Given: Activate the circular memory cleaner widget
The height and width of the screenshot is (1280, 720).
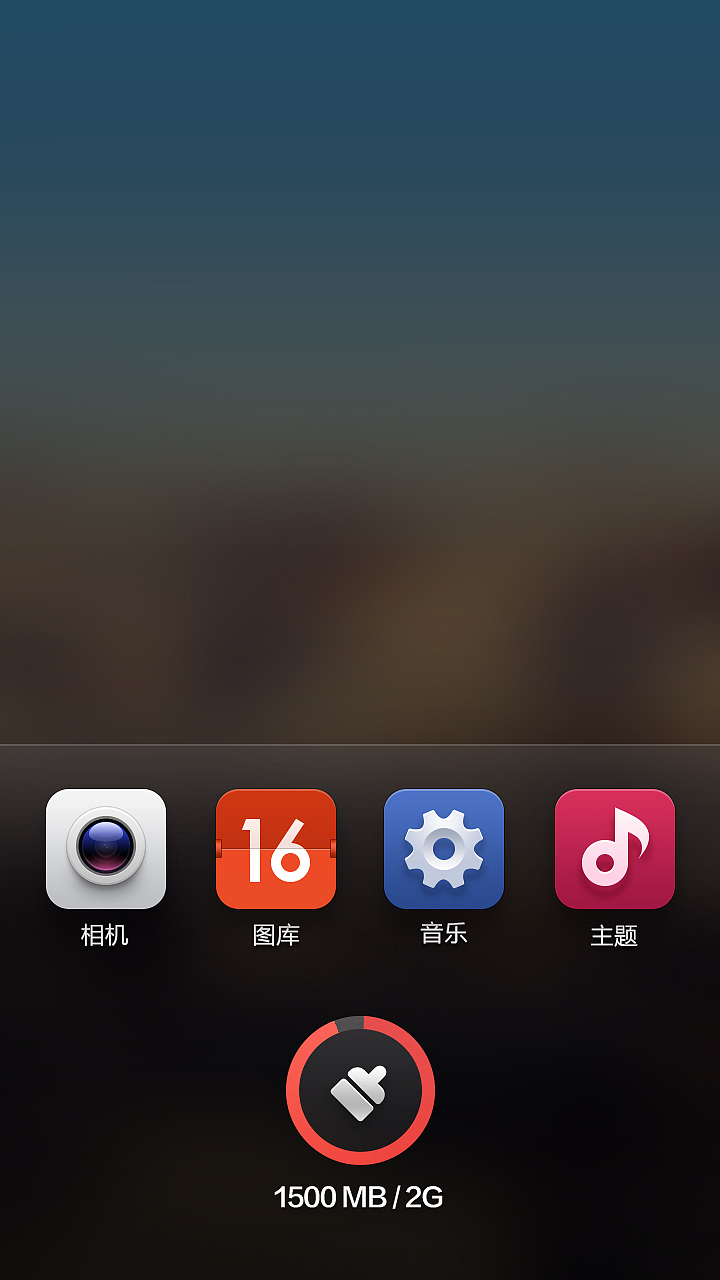Looking at the screenshot, I should pos(360,1090).
